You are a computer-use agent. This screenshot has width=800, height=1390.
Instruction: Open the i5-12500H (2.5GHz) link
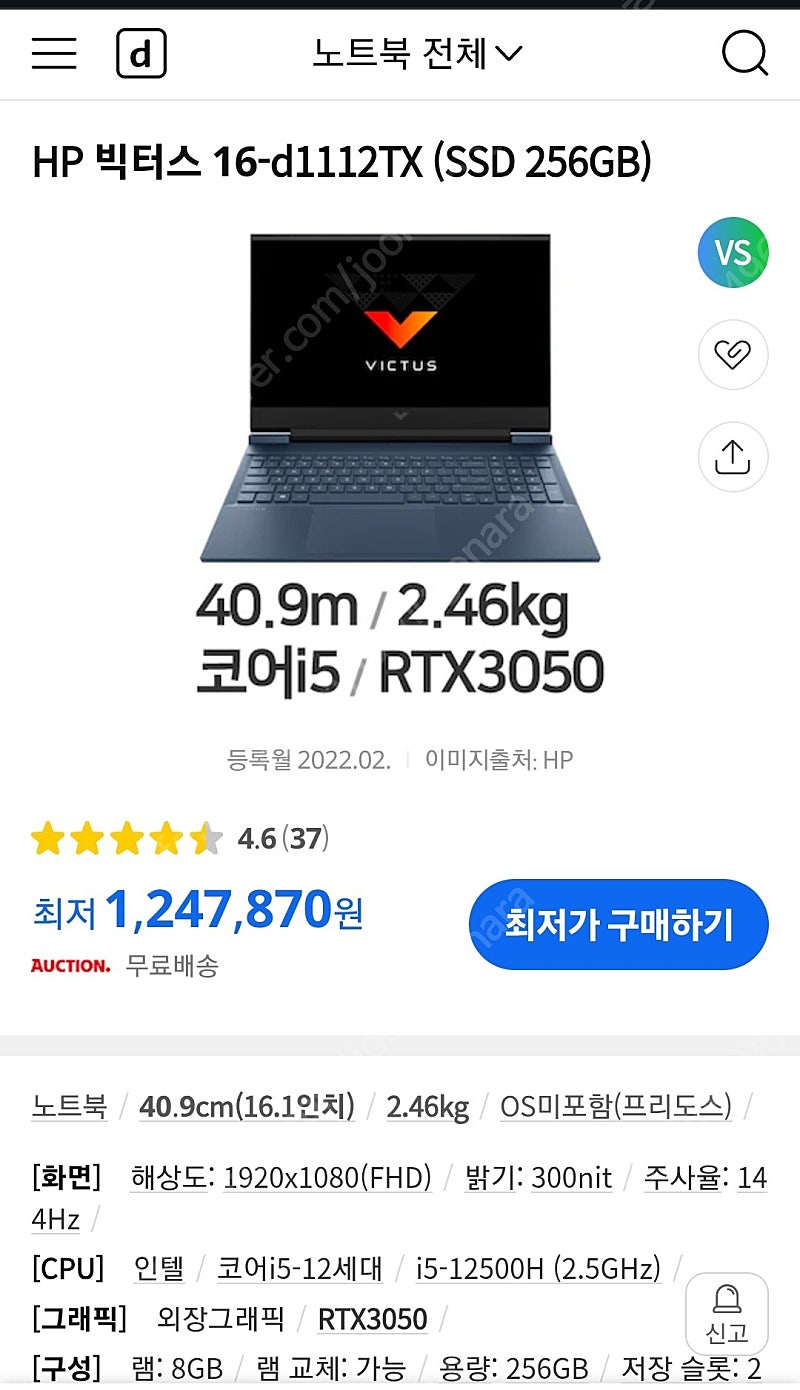click(x=539, y=1269)
